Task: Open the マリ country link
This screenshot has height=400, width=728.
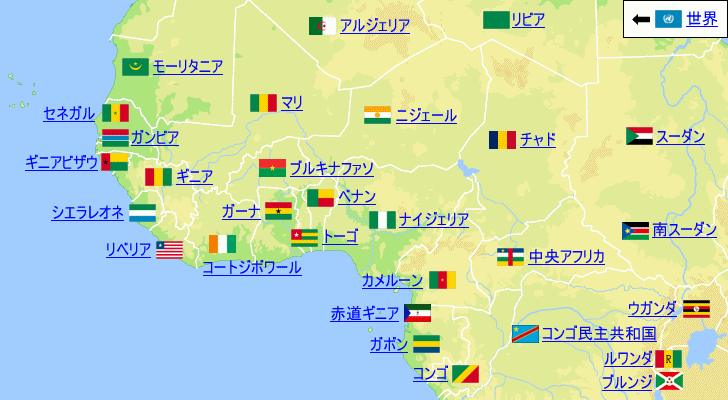Action: coord(291,102)
